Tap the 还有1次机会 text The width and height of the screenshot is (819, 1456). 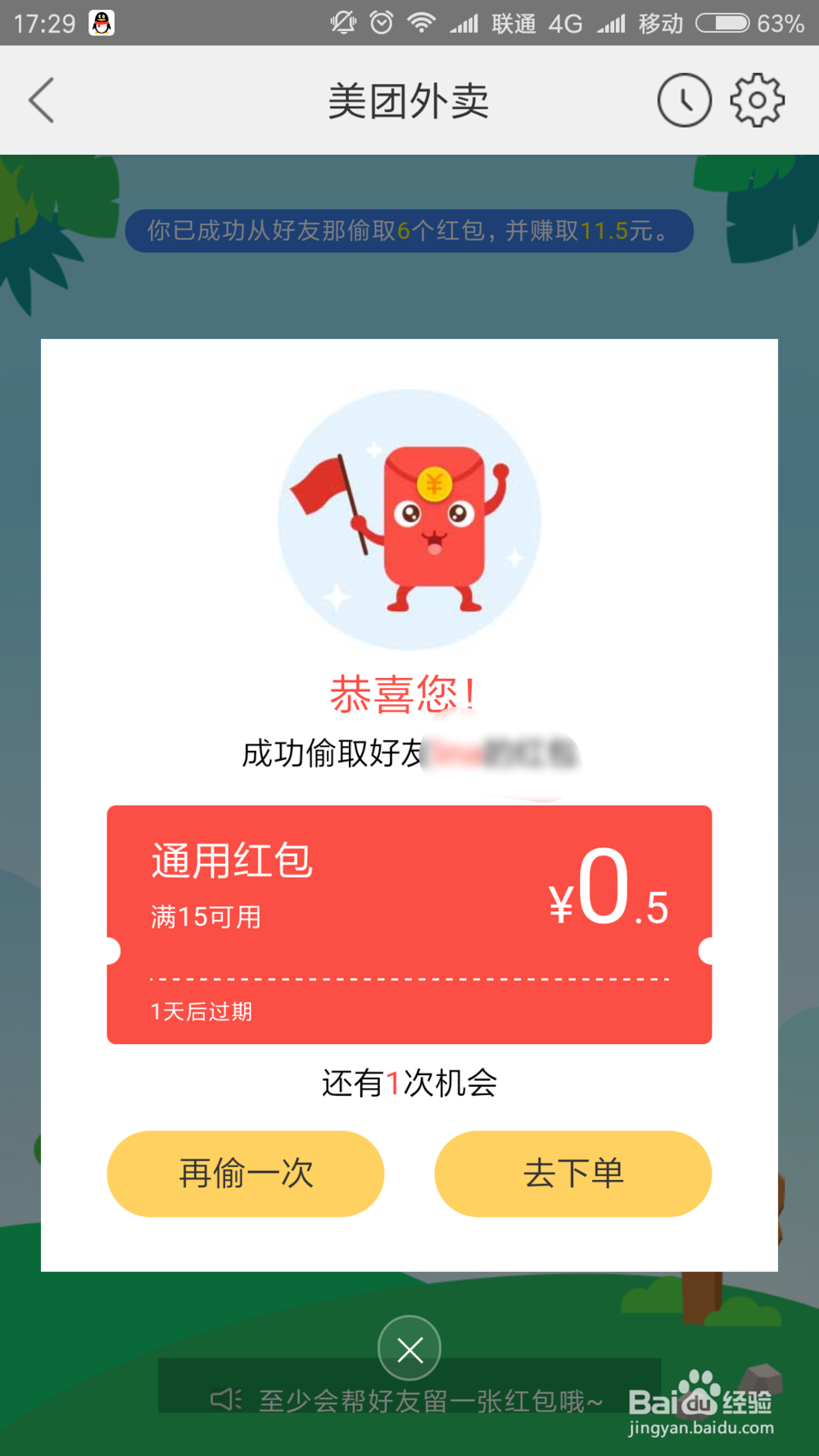[409, 1082]
